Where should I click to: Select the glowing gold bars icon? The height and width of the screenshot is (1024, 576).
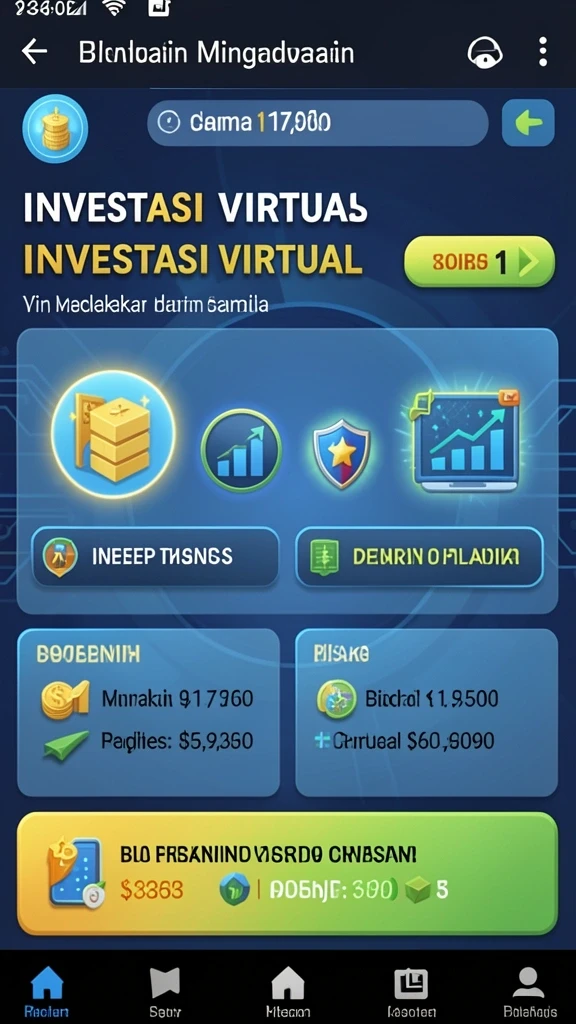pyautogui.click(x=114, y=432)
